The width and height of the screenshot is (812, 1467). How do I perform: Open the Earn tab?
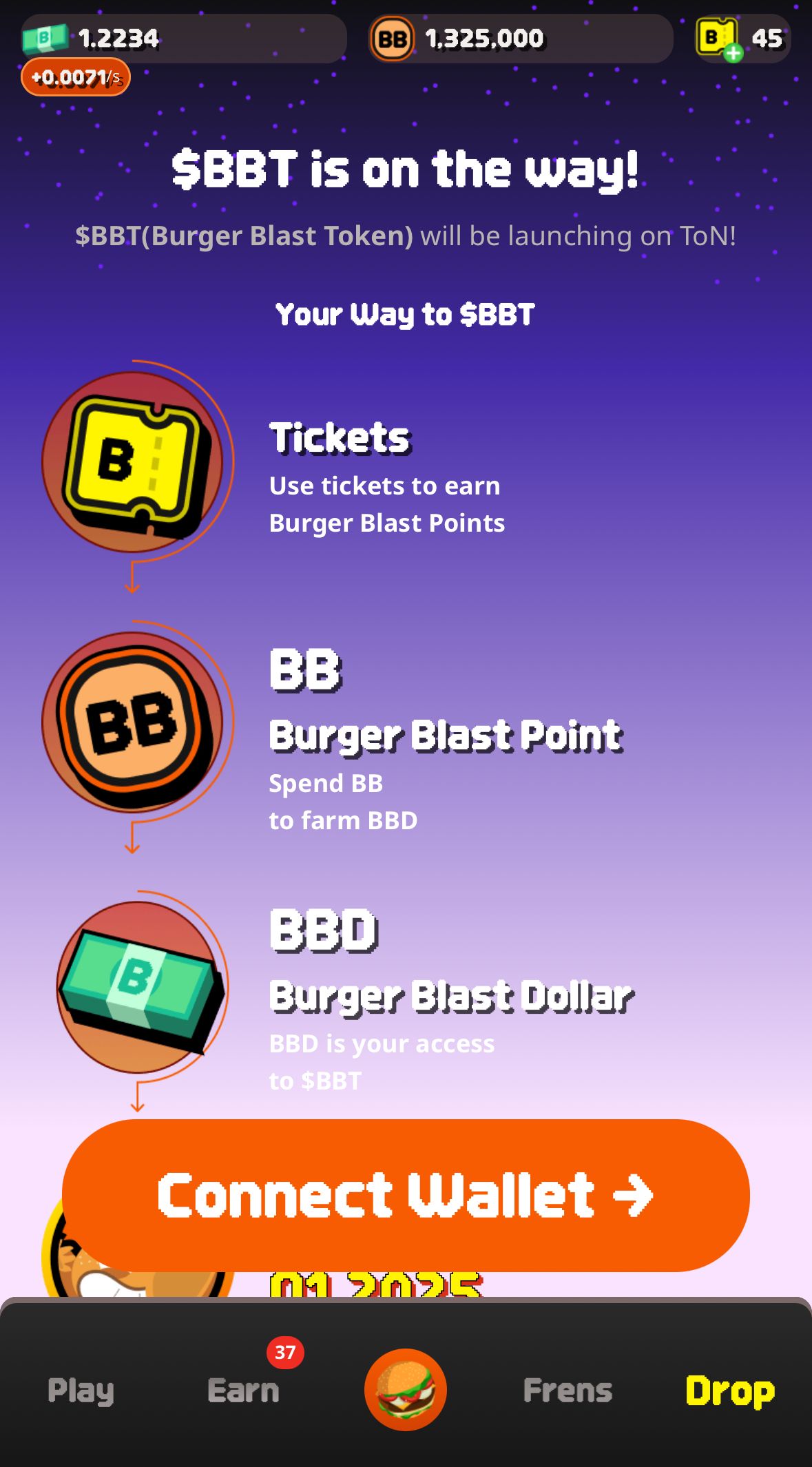[243, 1391]
